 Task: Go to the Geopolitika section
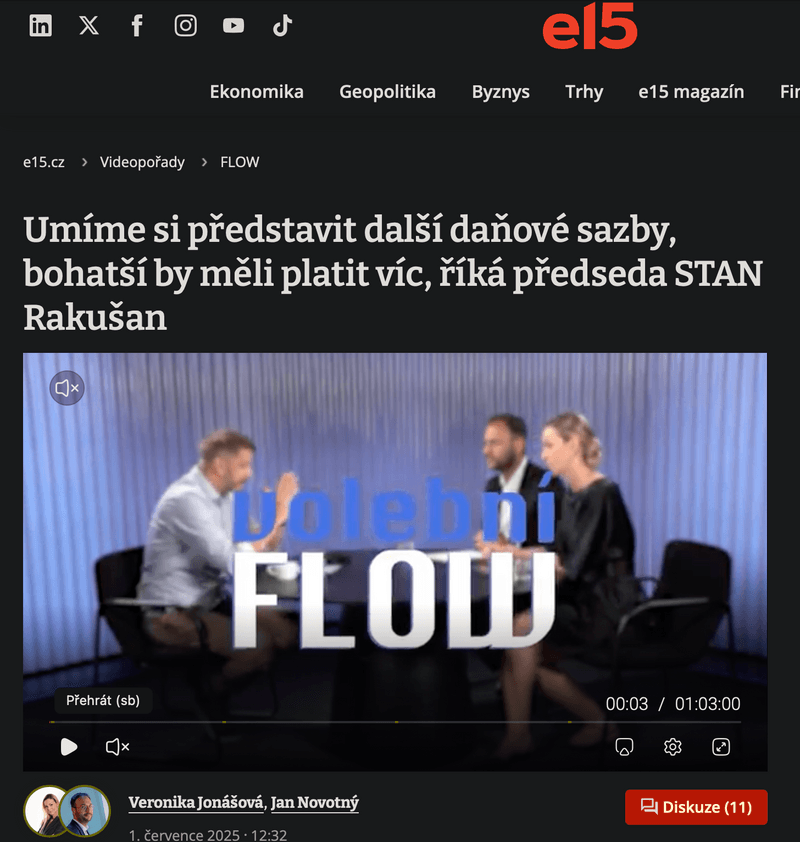(x=387, y=92)
